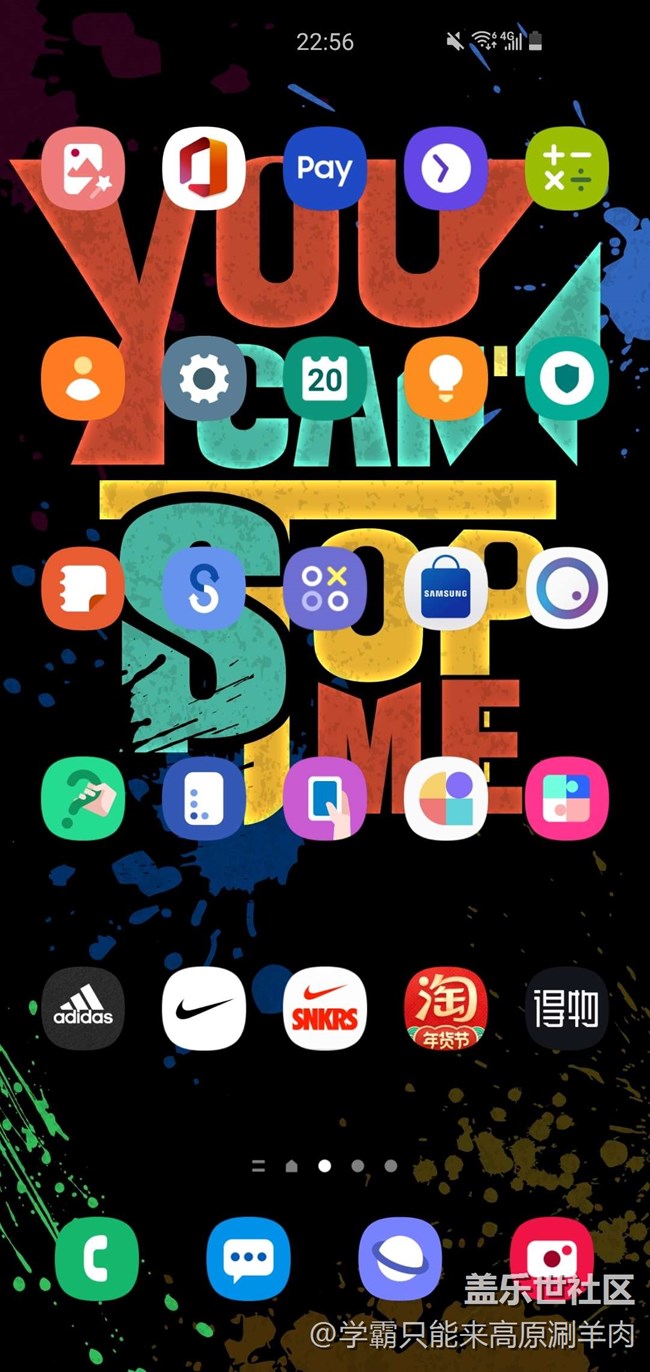650x1372 pixels.
Task: Open the adidas app
Action: 82,1008
